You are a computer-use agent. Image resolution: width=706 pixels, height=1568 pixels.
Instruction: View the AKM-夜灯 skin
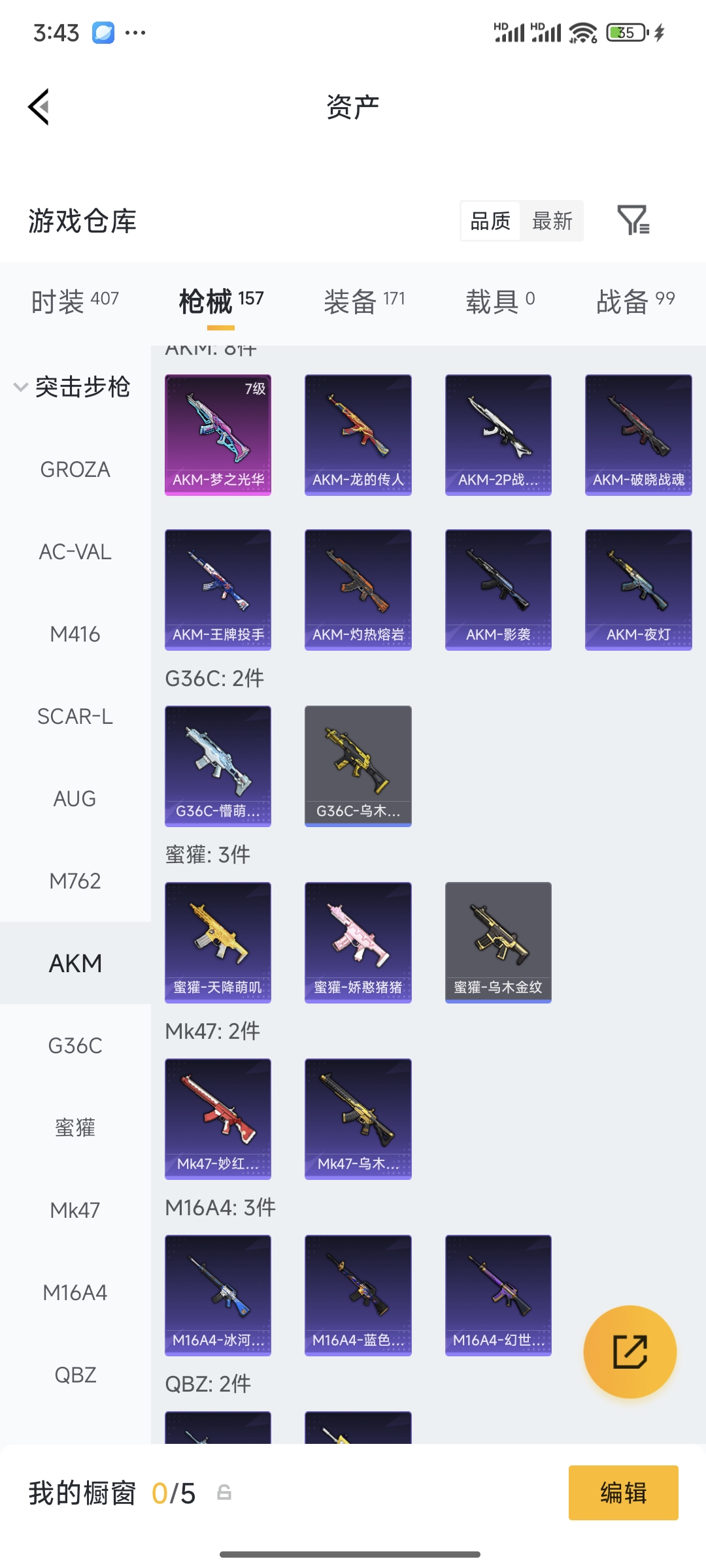(638, 589)
